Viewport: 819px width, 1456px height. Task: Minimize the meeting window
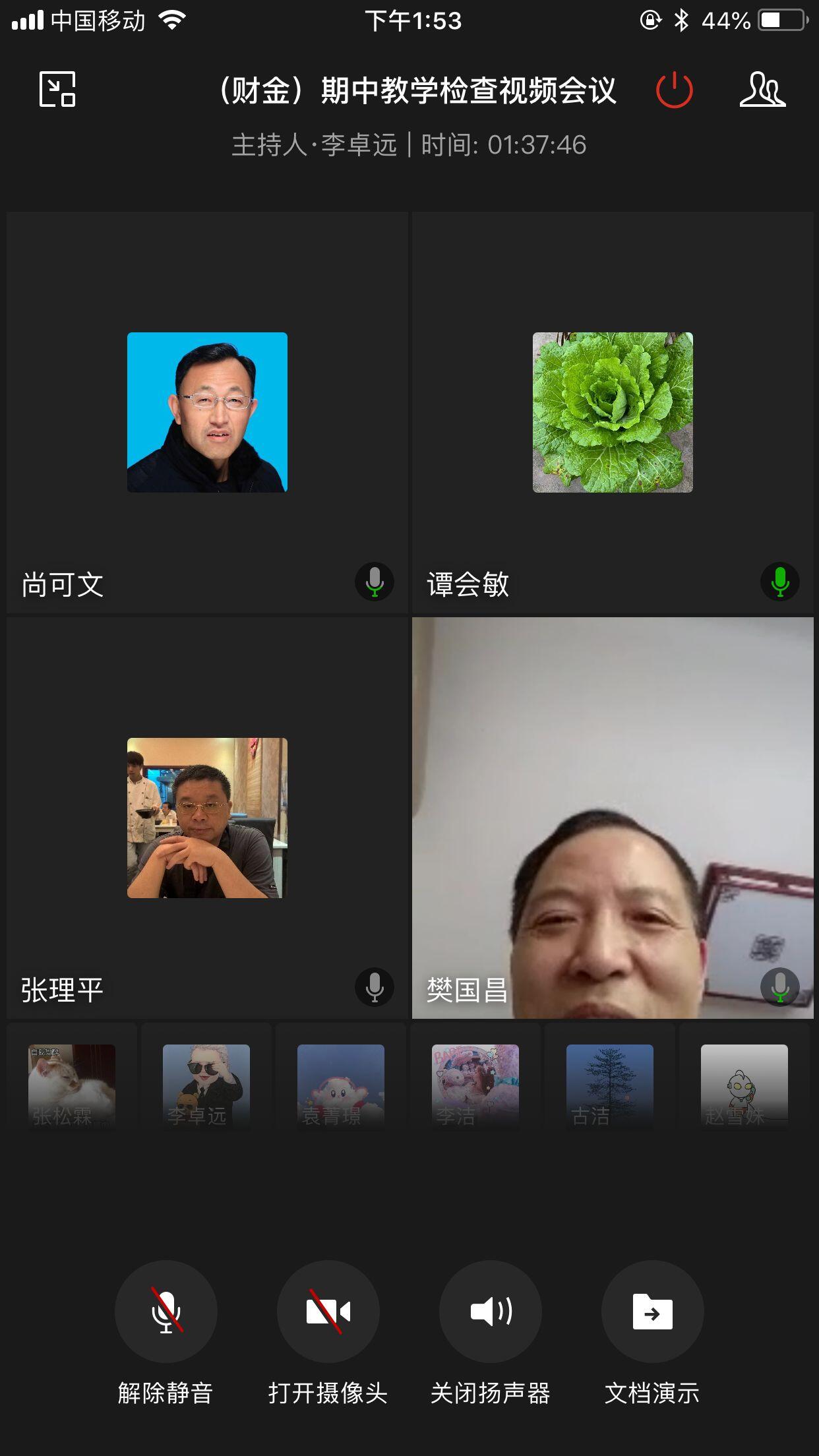coord(57,89)
